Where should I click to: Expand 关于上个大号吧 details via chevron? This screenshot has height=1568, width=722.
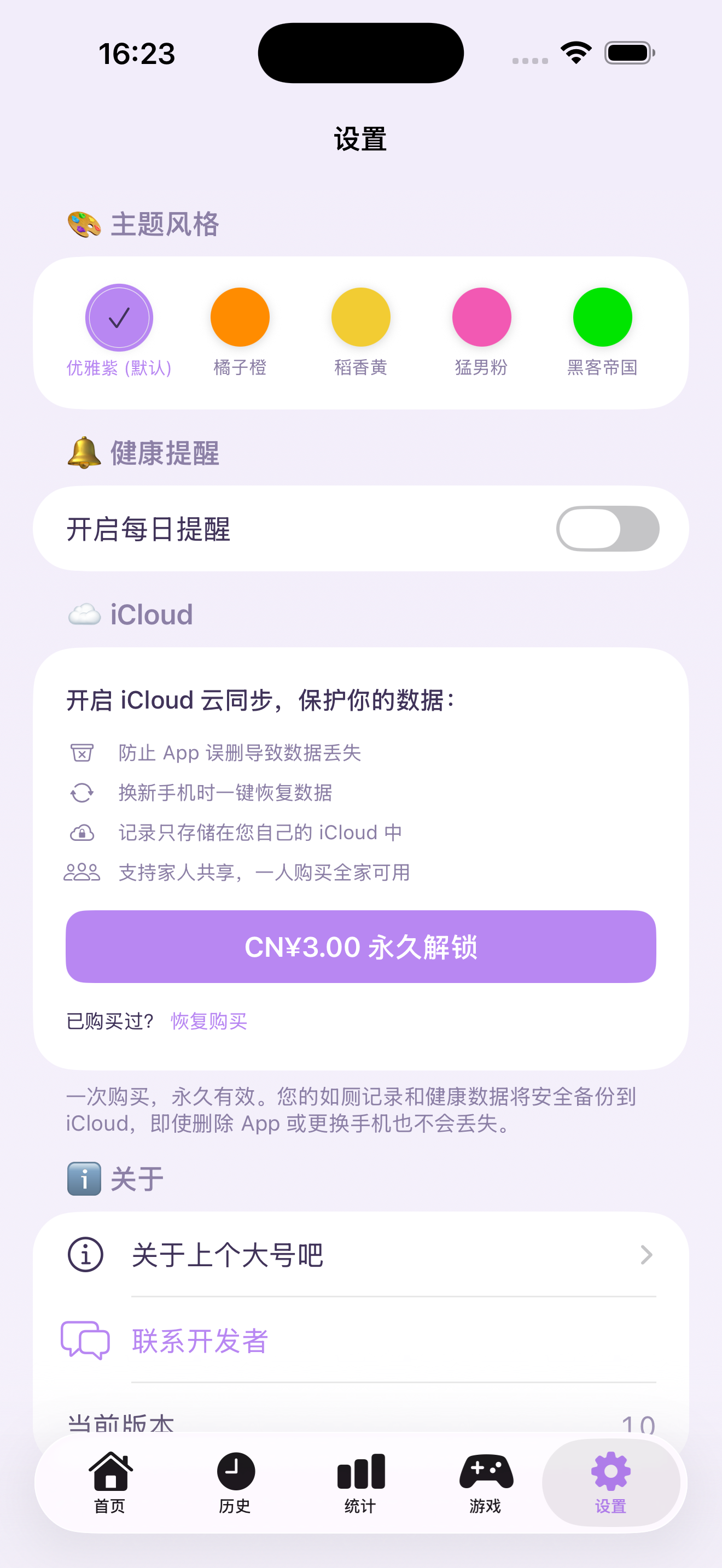646,1254
